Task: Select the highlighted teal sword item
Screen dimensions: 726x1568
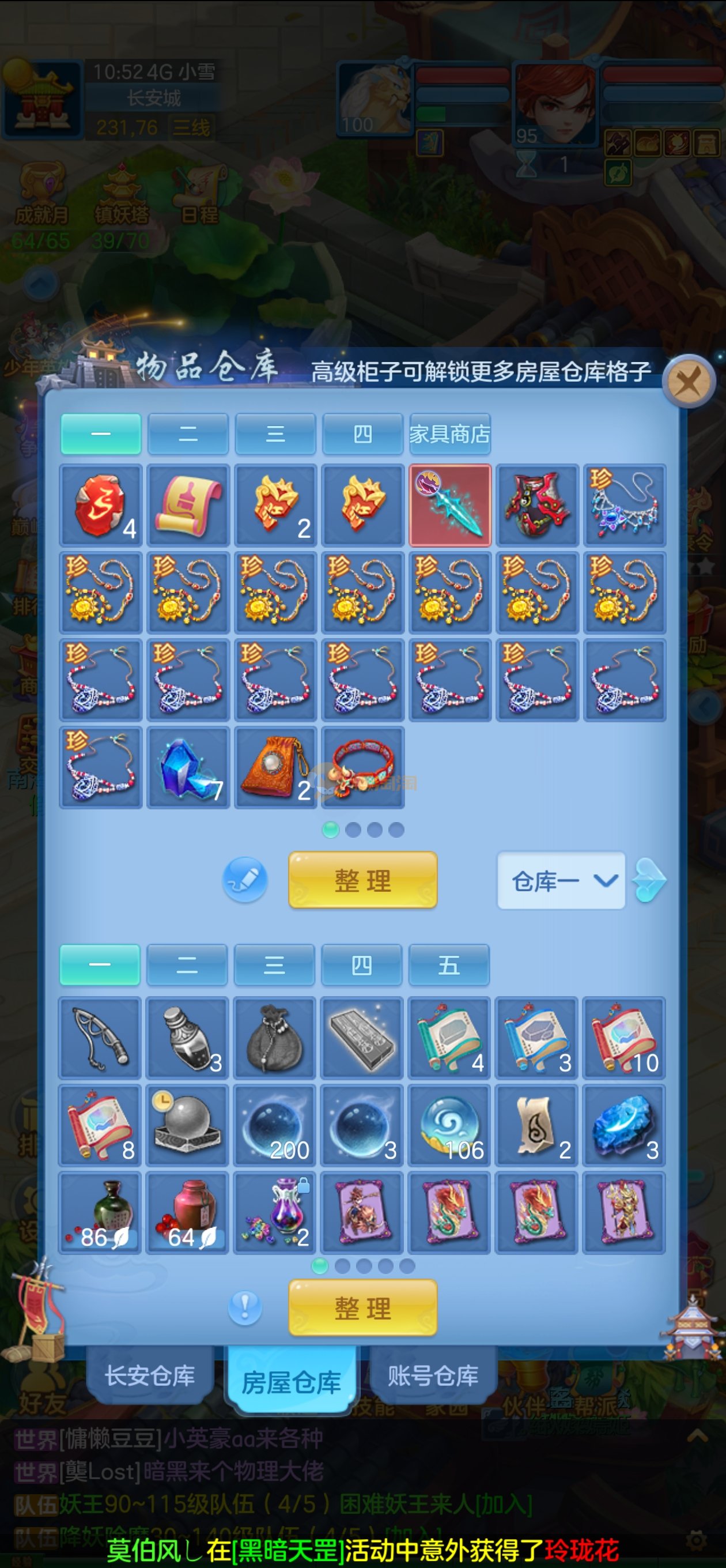Action: 450,505
